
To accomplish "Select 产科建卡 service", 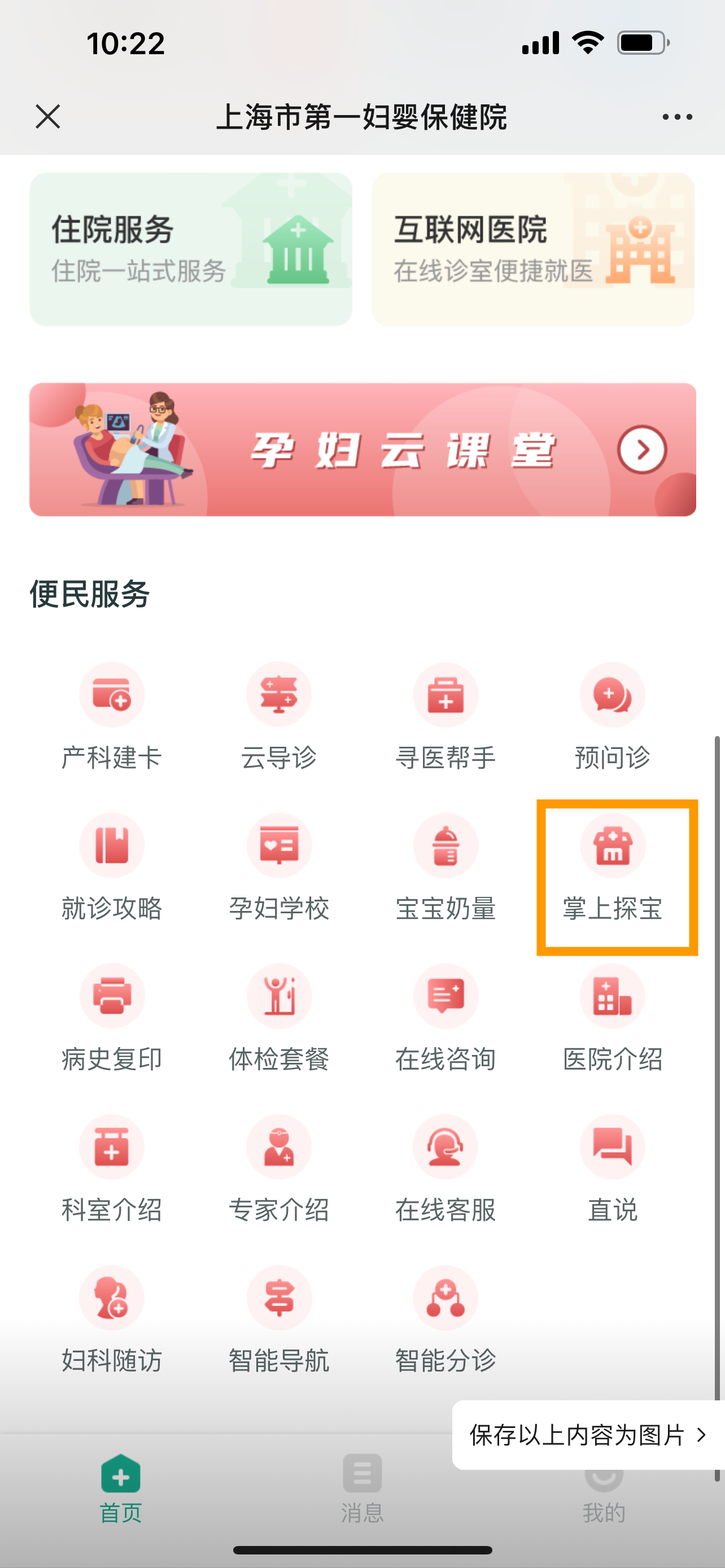I will coord(112,716).
